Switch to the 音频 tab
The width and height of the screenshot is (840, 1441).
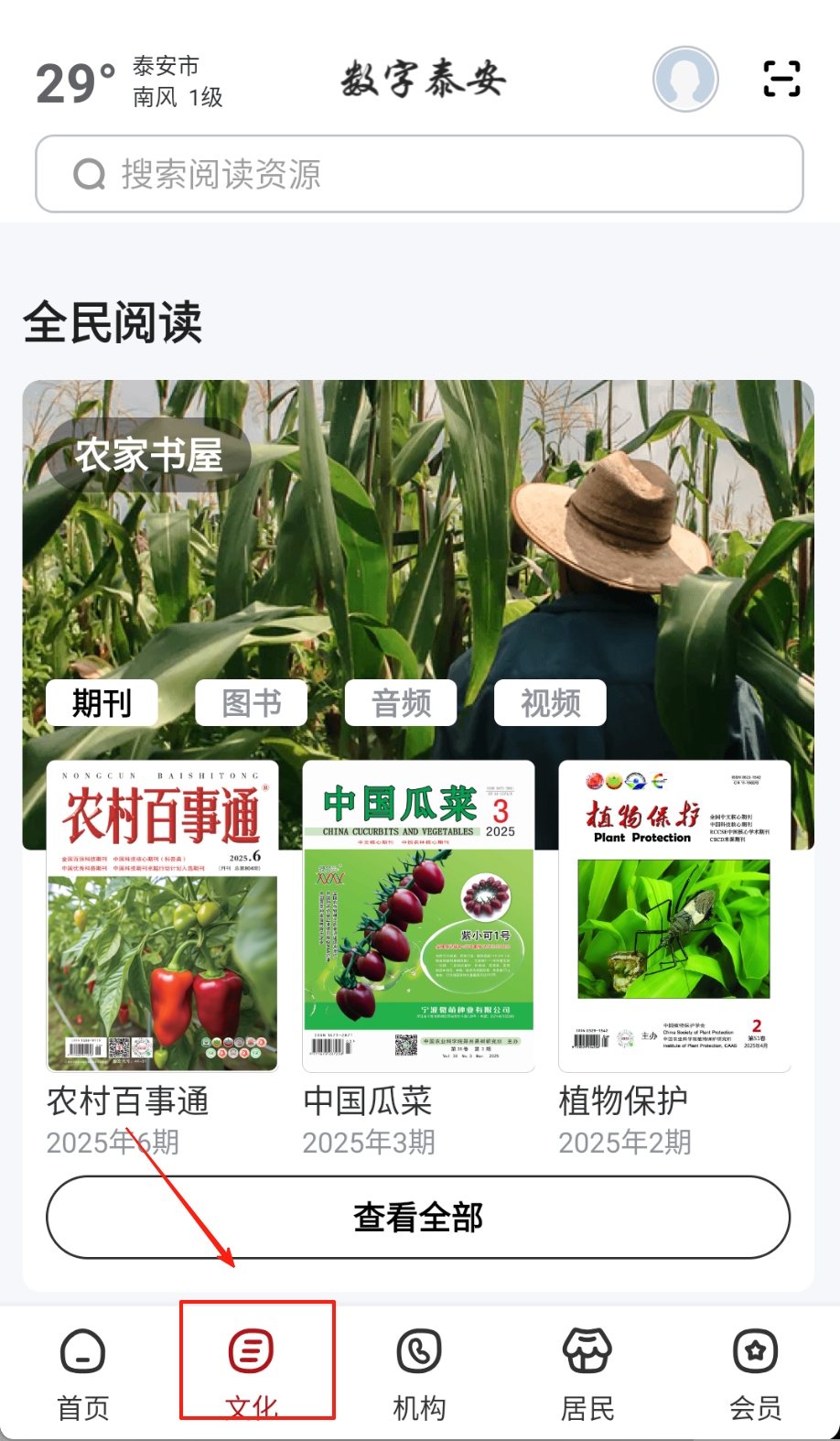coord(401,703)
